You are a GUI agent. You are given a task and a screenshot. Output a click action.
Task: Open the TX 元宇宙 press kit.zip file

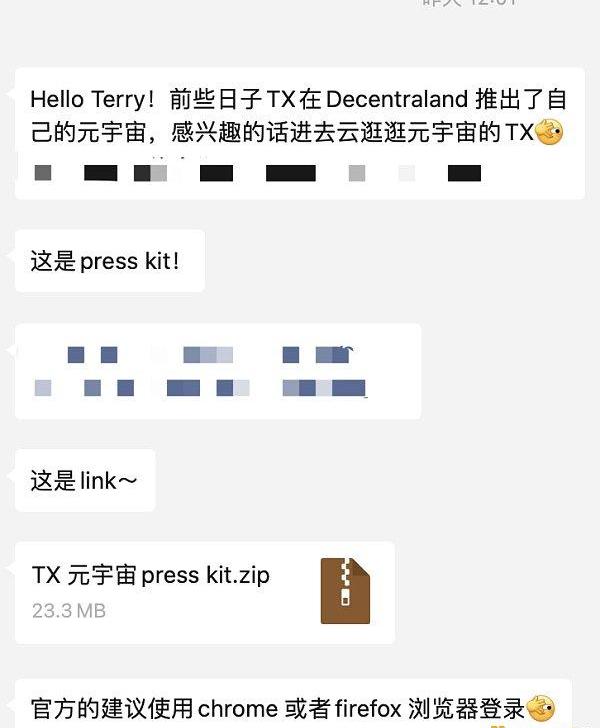click(205, 591)
